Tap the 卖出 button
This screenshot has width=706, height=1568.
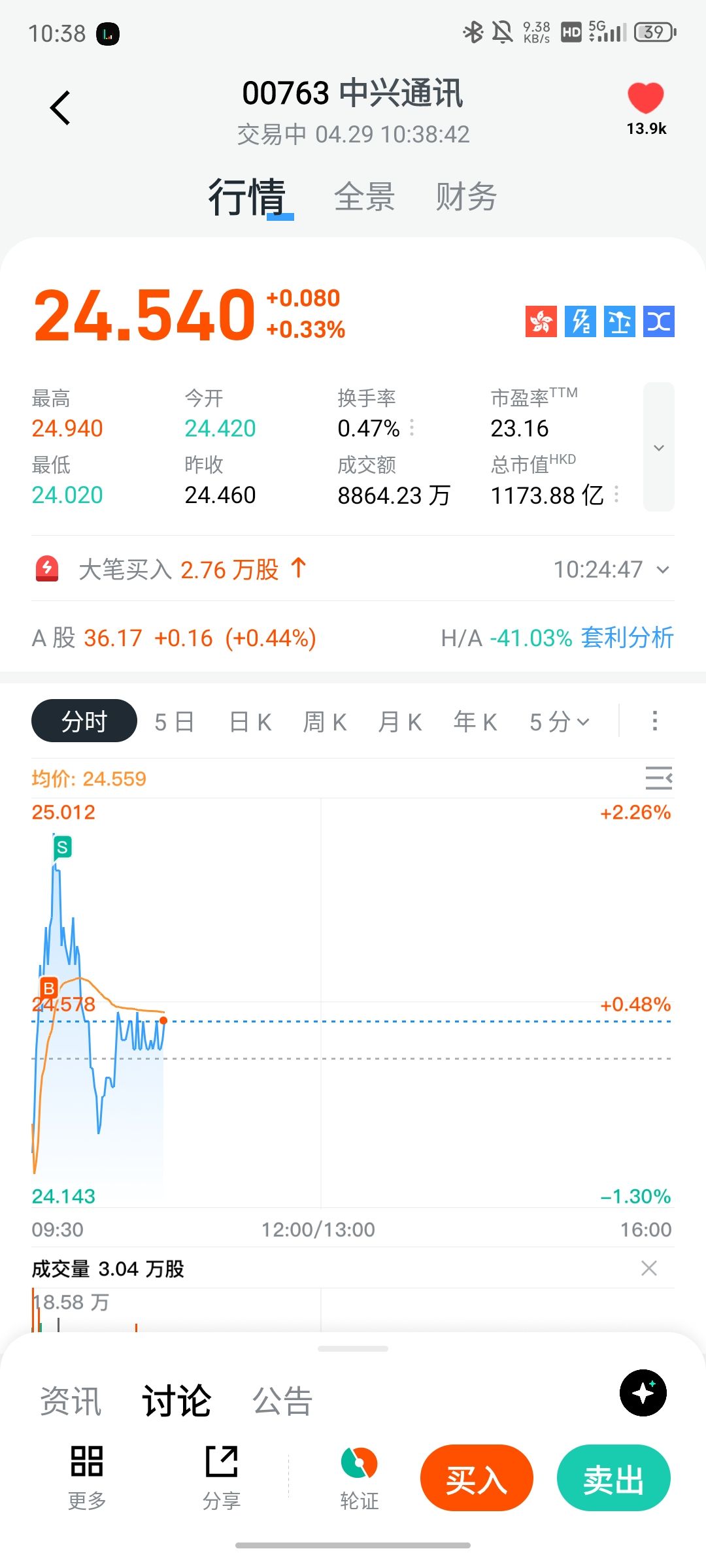point(613,1478)
